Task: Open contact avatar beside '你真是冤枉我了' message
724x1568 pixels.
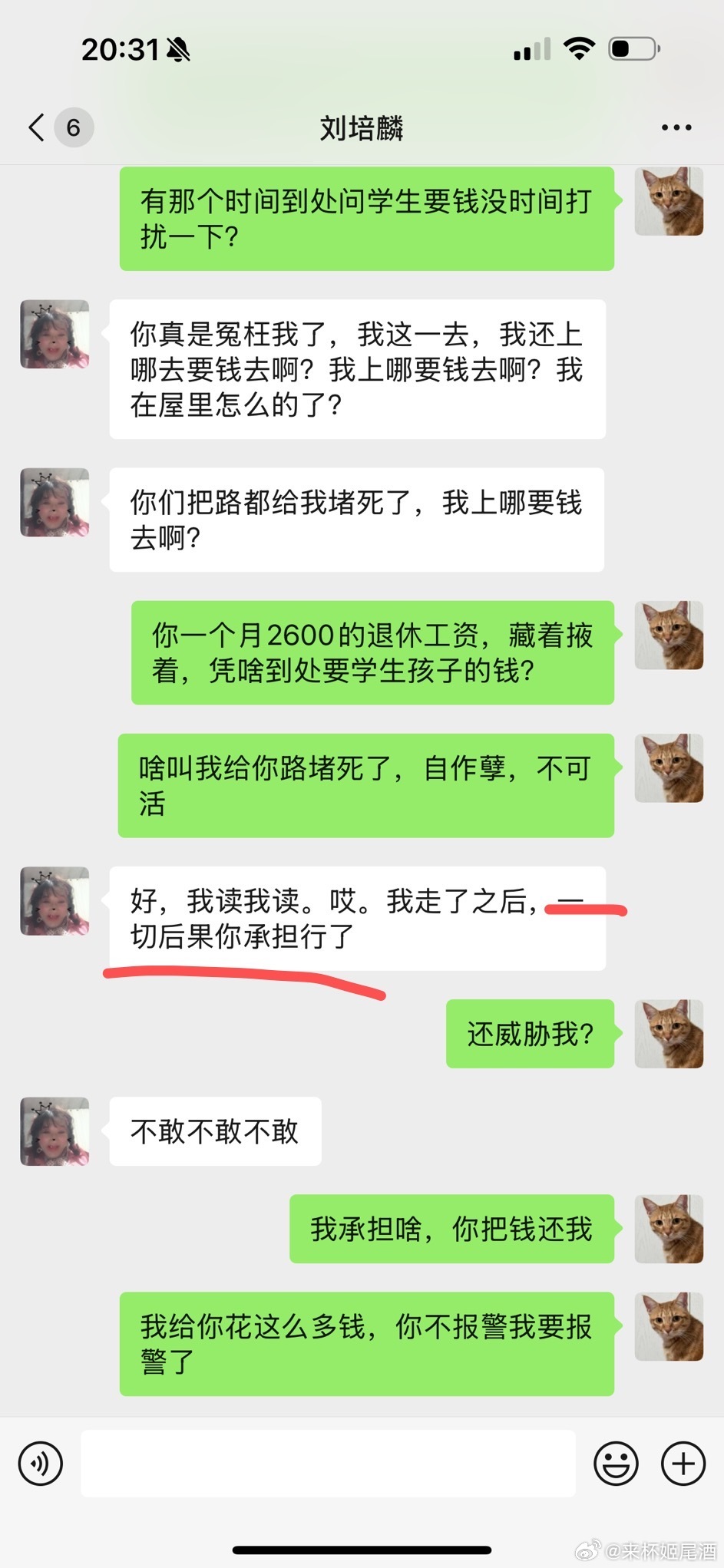Action: point(55,334)
